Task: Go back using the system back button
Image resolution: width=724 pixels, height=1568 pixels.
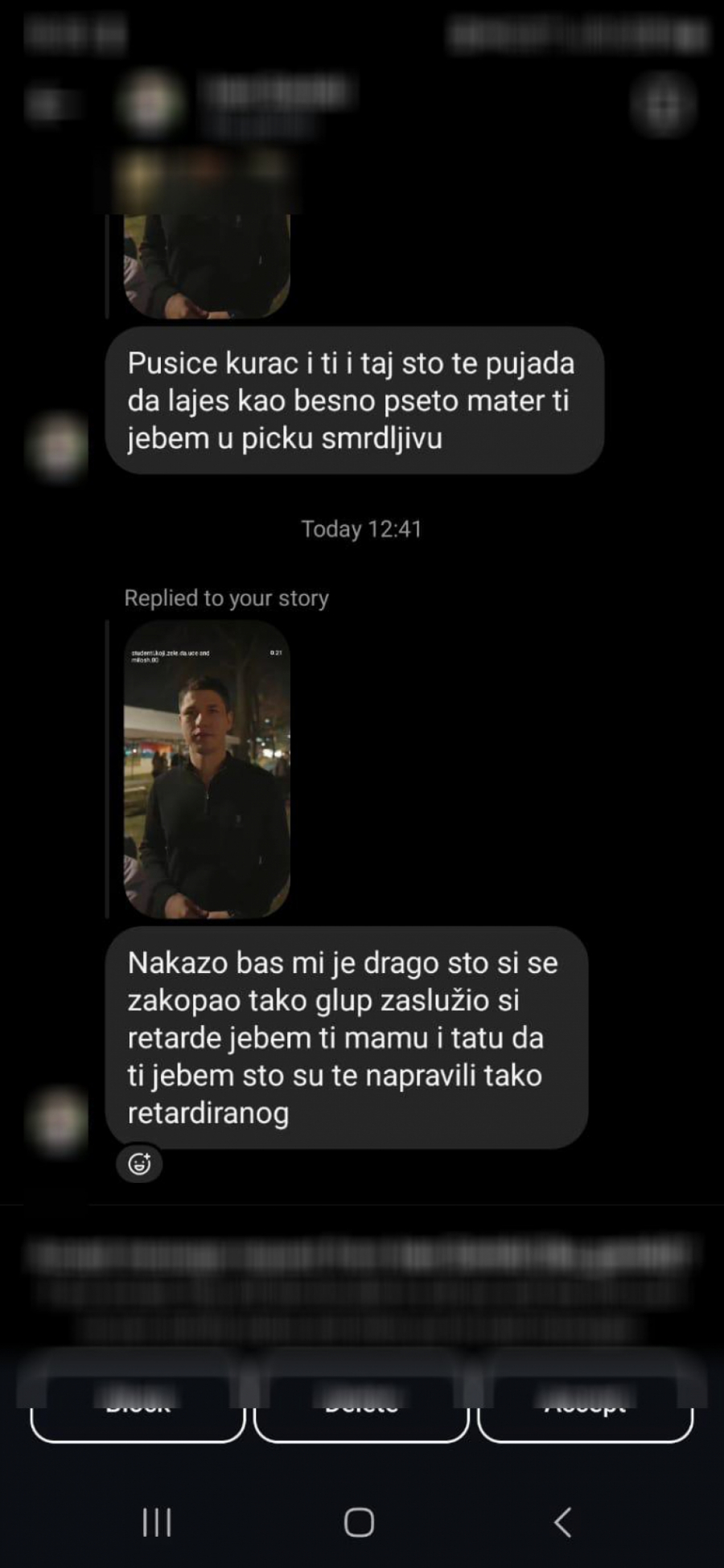Action: pos(562,1522)
